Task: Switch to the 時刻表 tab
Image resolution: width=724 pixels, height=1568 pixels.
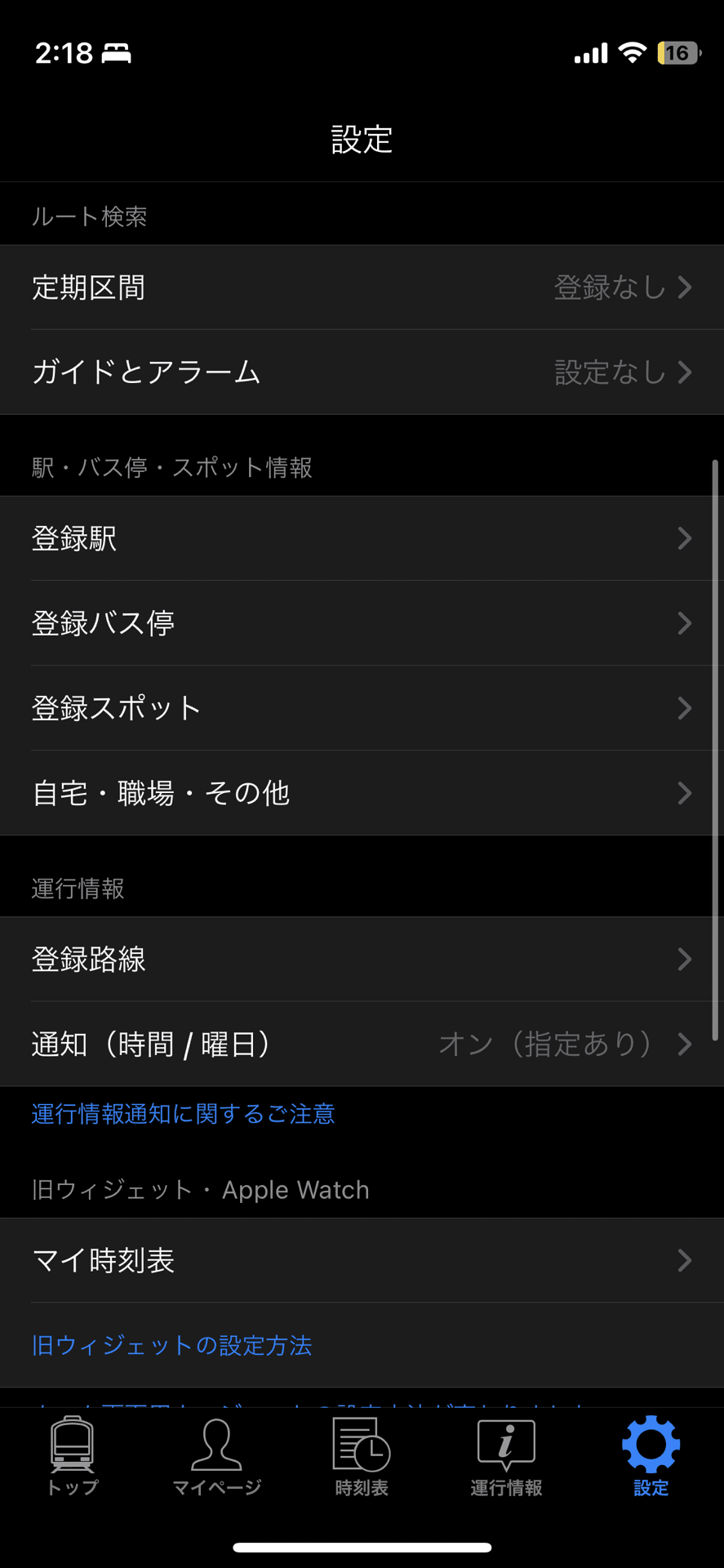Action: click(x=362, y=1458)
